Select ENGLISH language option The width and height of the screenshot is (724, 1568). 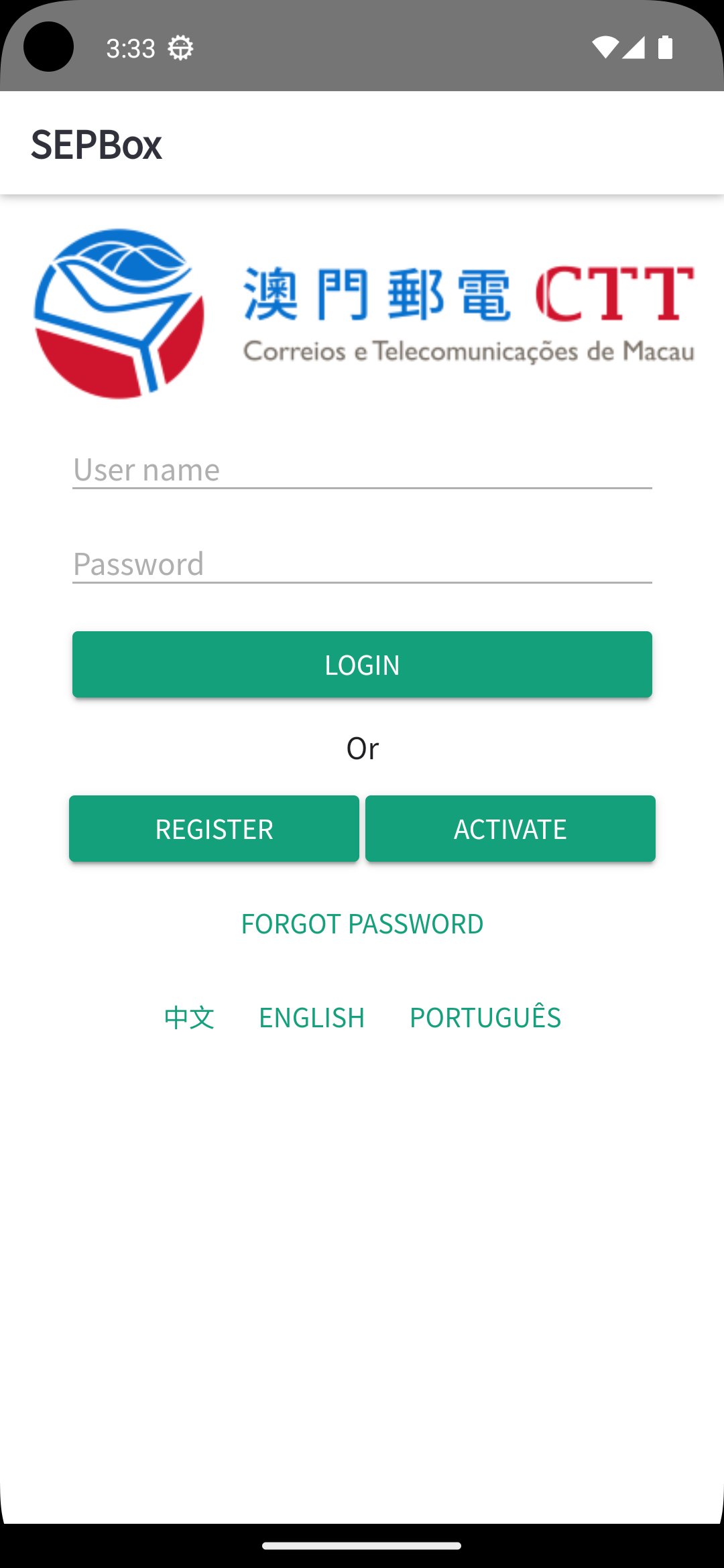312,1017
